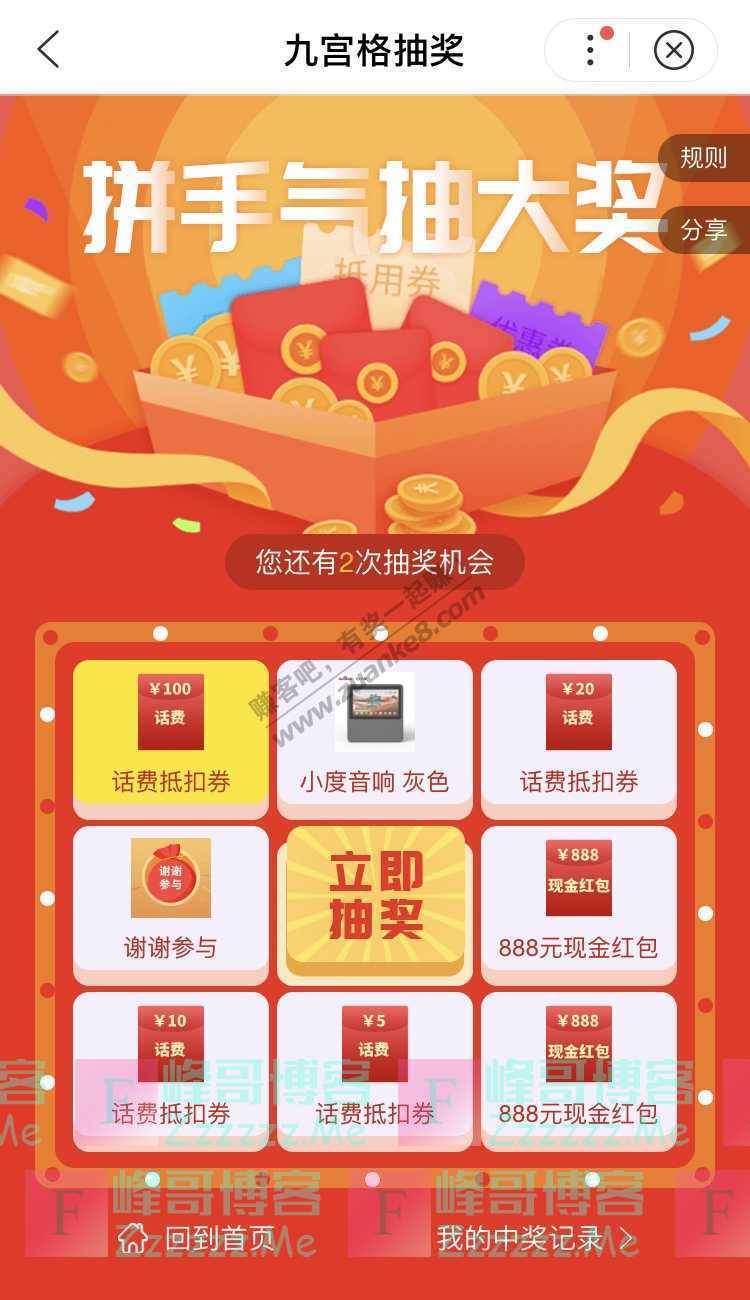This screenshot has width=750, height=1300.
Task: Tap the 您还有2次抽奖机会 banner
Action: pos(375,562)
